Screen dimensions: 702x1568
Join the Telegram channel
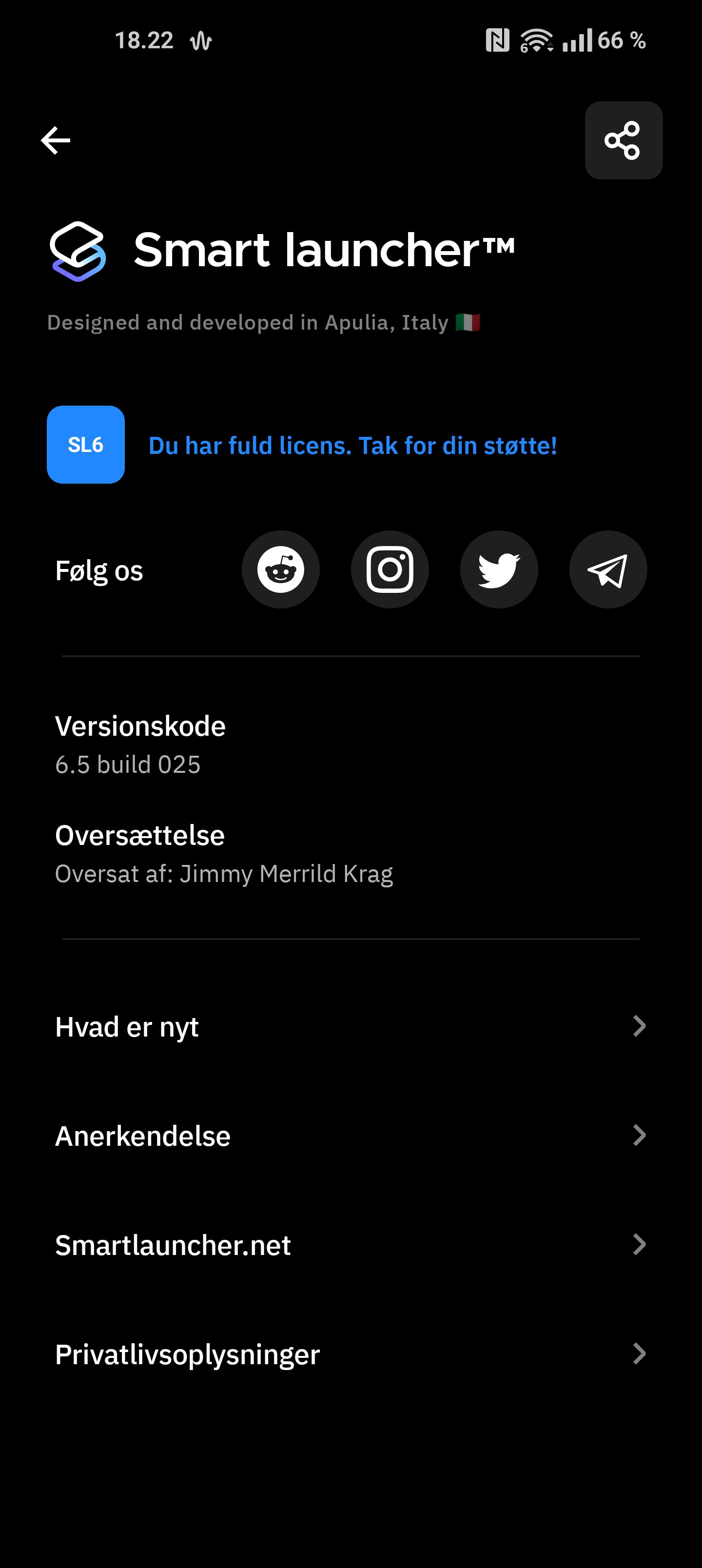tap(607, 570)
